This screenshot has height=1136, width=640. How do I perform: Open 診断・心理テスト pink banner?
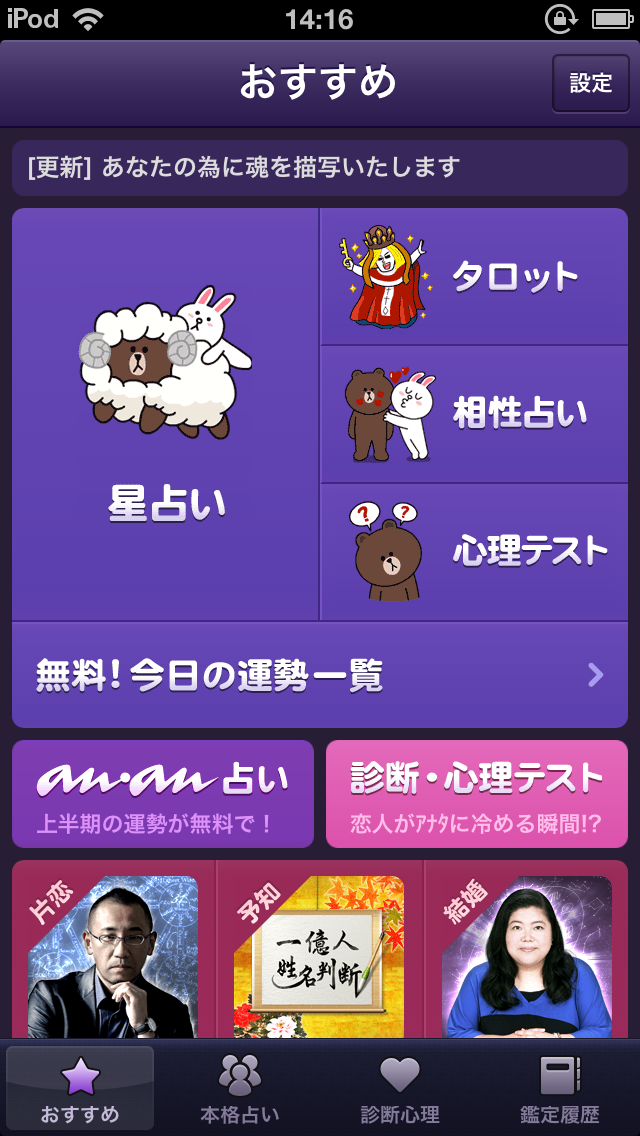click(477, 793)
